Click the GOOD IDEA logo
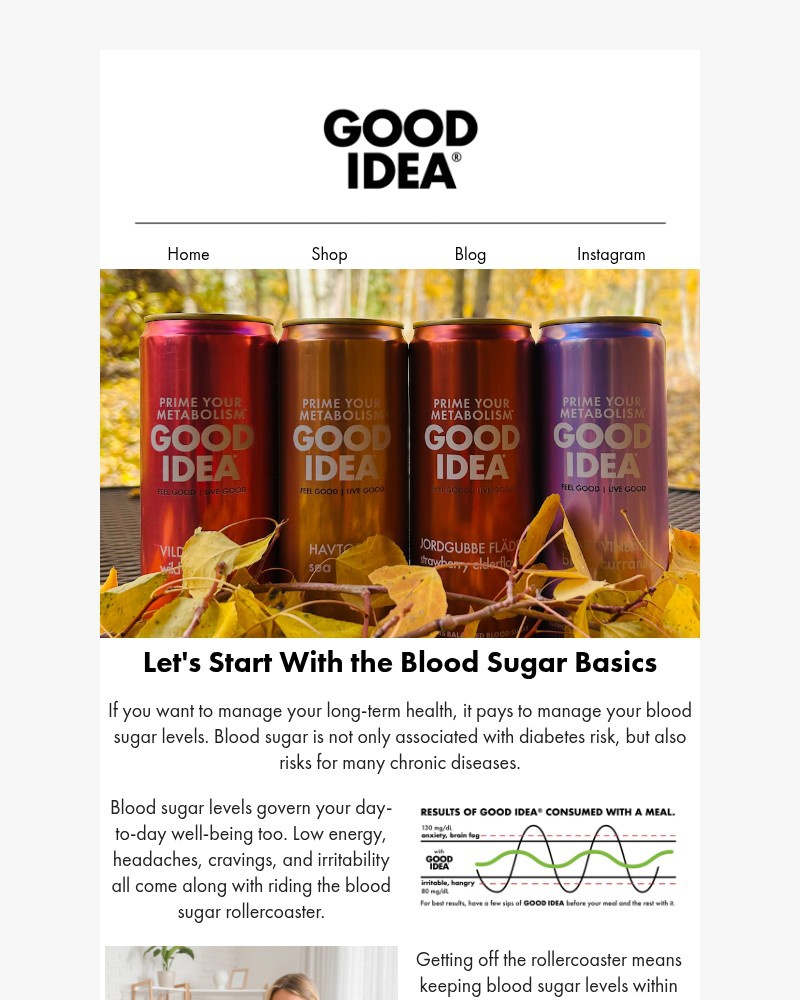Viewport: 800px width, 1000px height. point(400,148)
